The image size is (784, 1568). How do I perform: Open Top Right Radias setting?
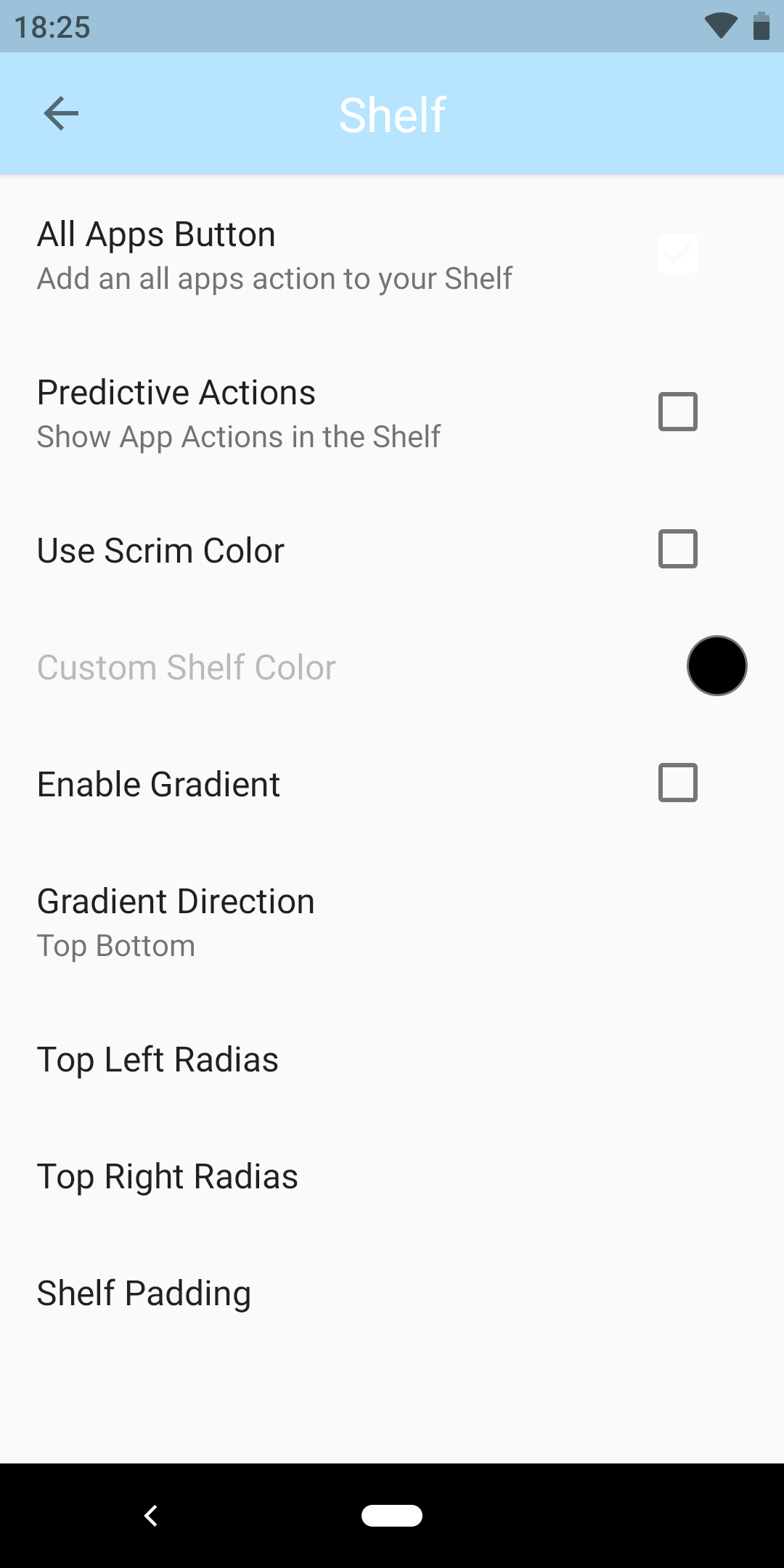(x=392, y=1177)
